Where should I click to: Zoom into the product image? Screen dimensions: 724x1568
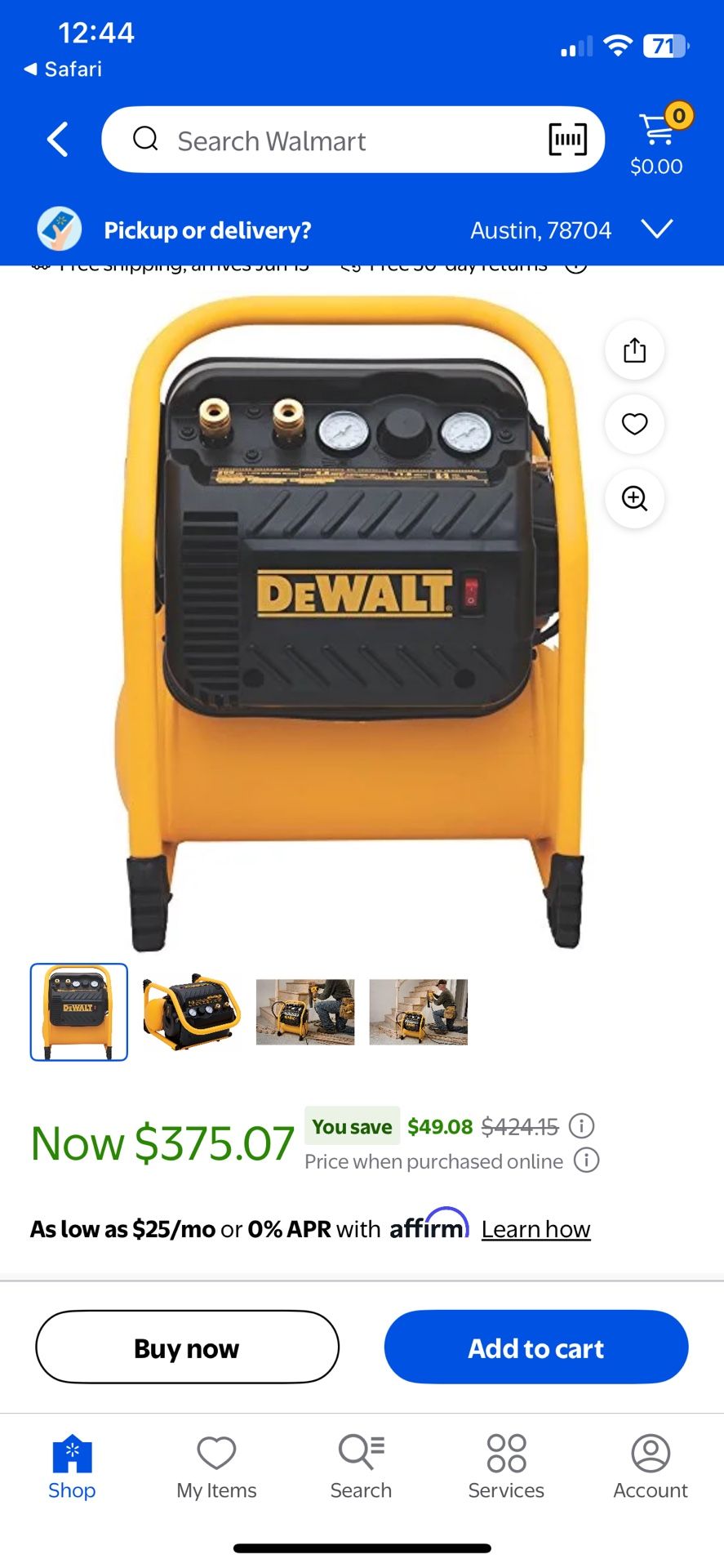click(634, 498)
